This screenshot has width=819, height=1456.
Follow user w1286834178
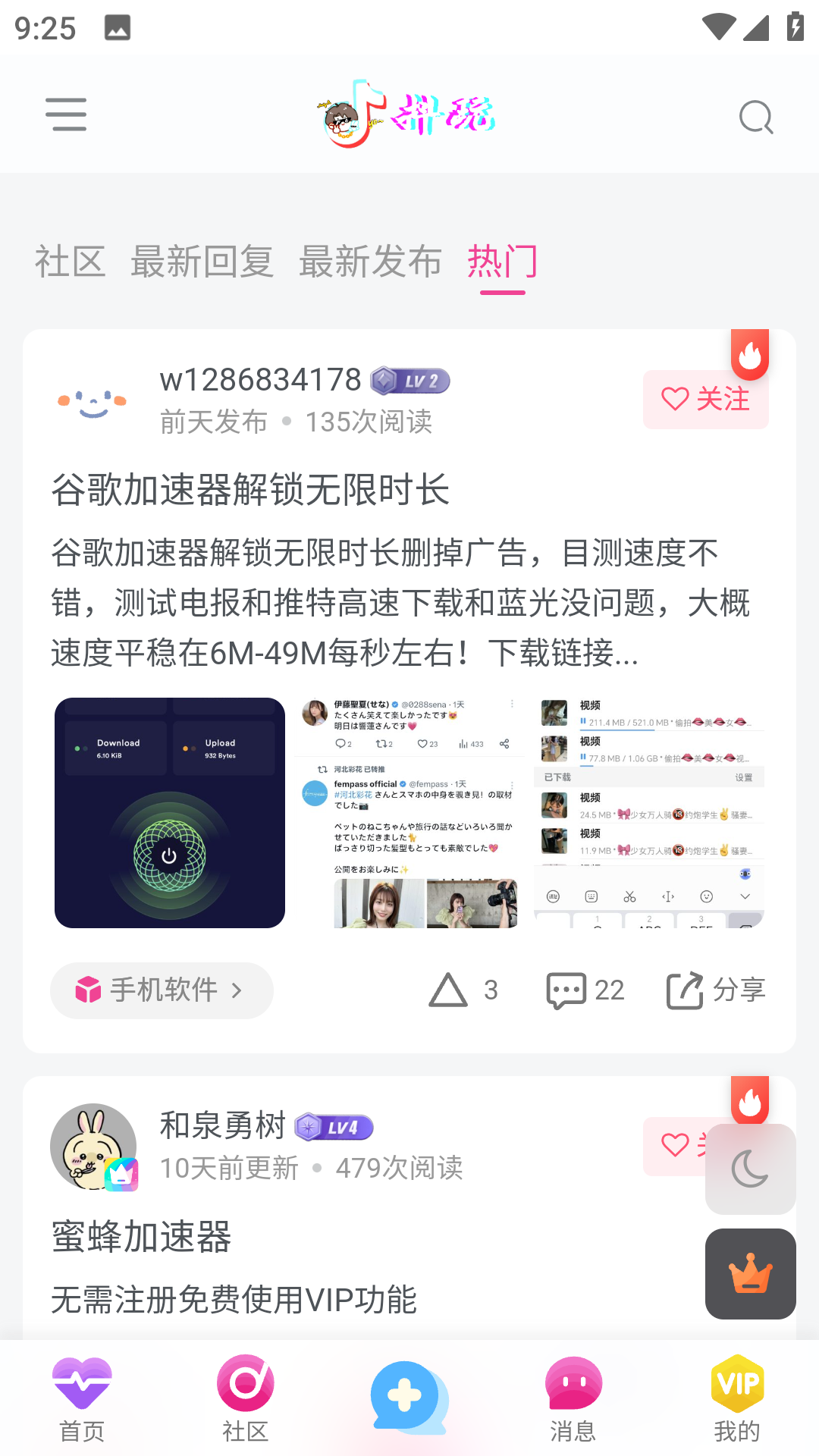tap(705, 400)
